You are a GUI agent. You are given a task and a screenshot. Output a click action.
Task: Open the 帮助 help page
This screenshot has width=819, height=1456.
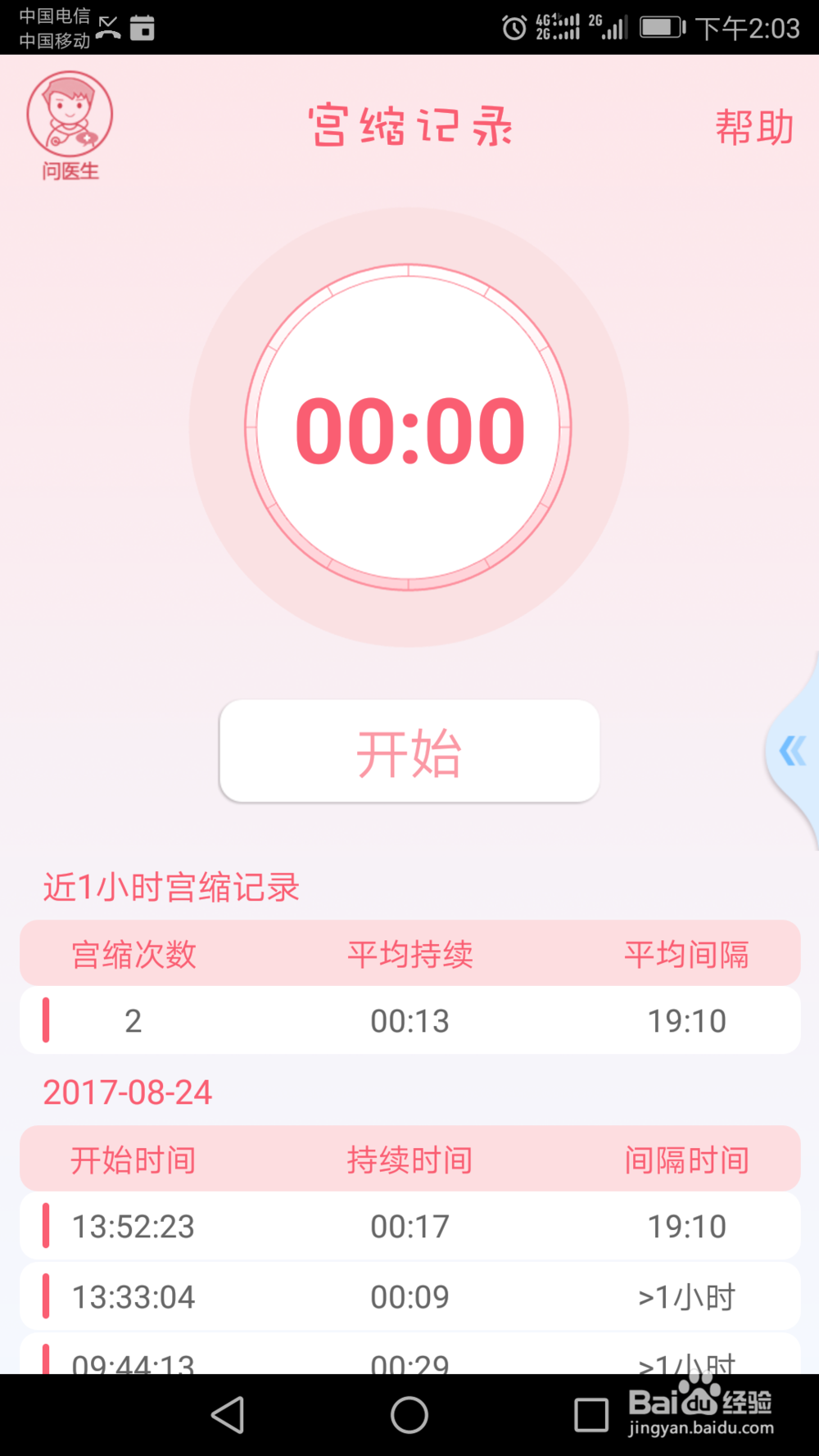click(754, 127)
